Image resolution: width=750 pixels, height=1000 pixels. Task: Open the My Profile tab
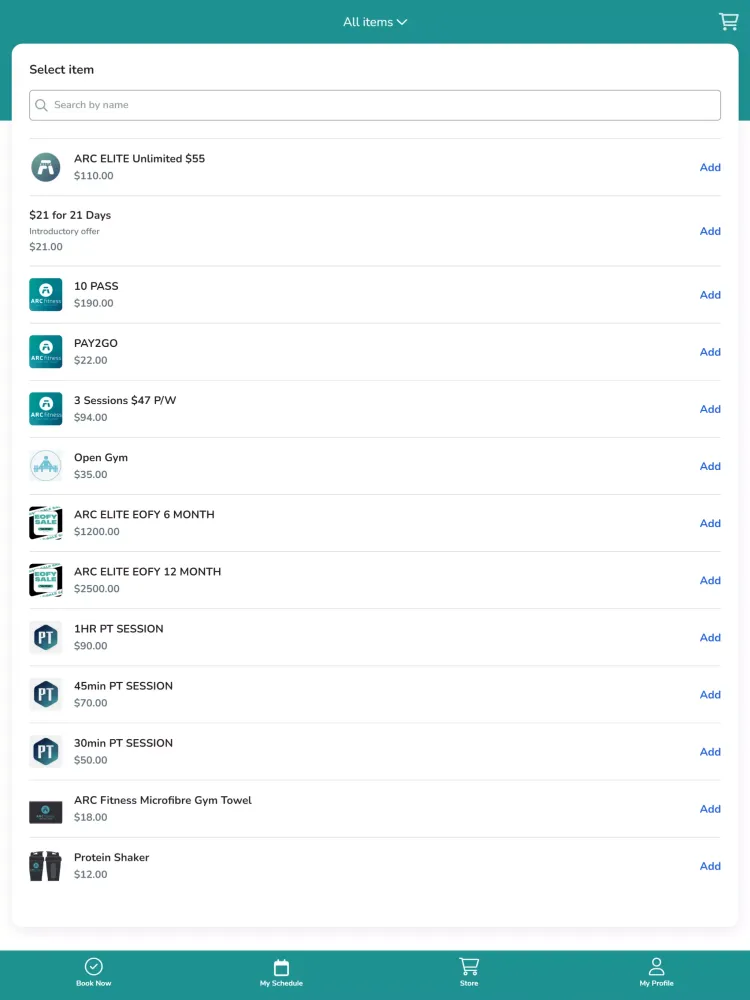[x=656, y=972]
